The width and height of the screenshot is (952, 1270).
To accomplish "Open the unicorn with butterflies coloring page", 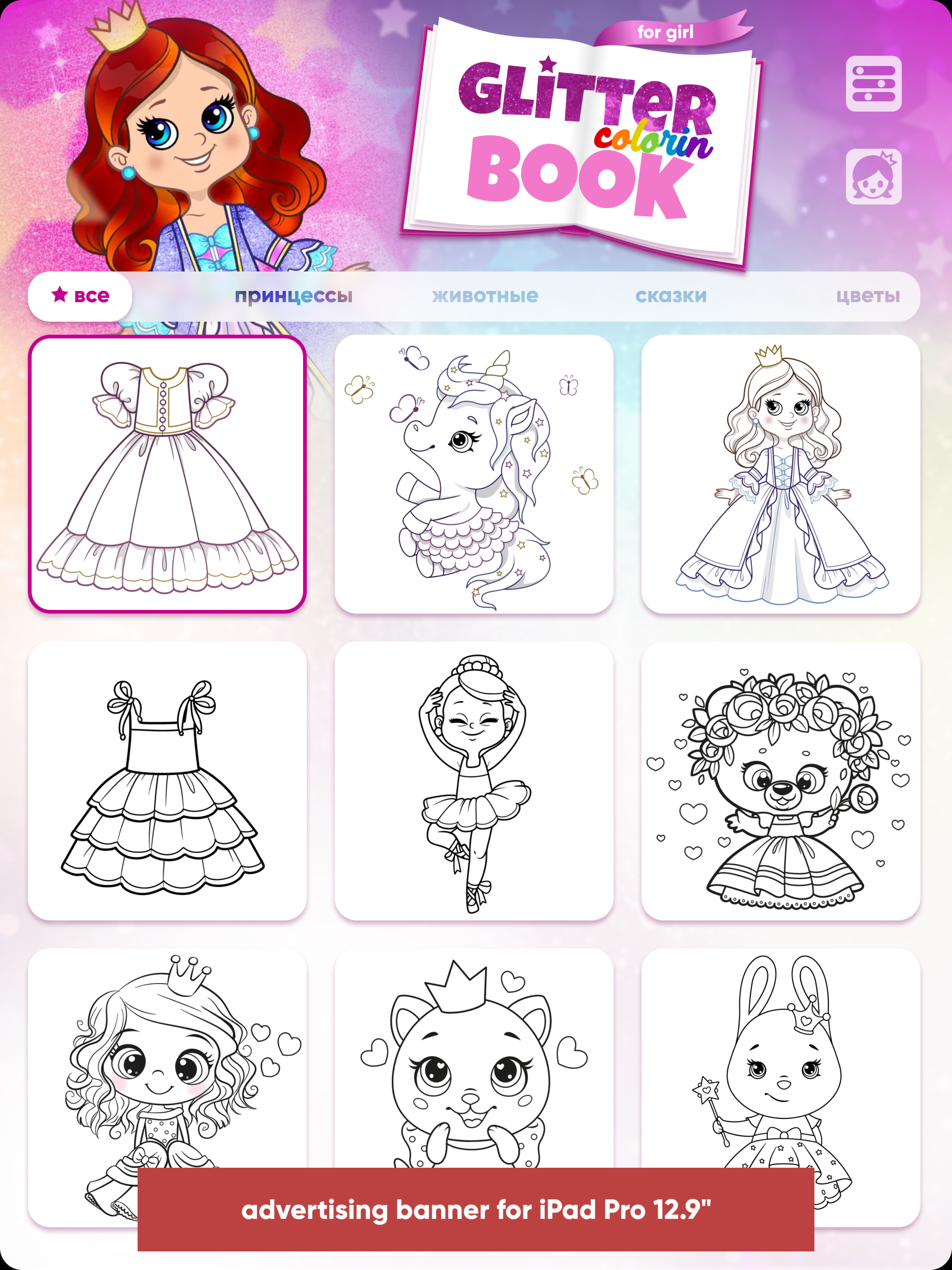I will pyautogui.click(x=474, y=474).
